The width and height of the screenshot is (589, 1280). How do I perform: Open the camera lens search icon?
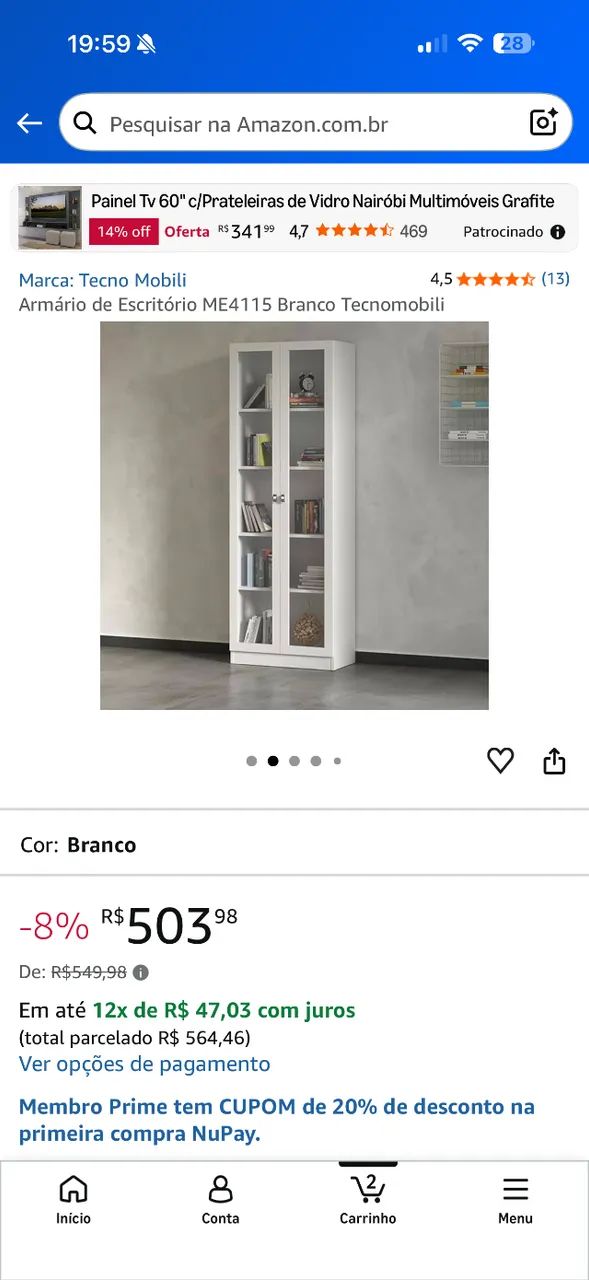[x=543, y=123]
